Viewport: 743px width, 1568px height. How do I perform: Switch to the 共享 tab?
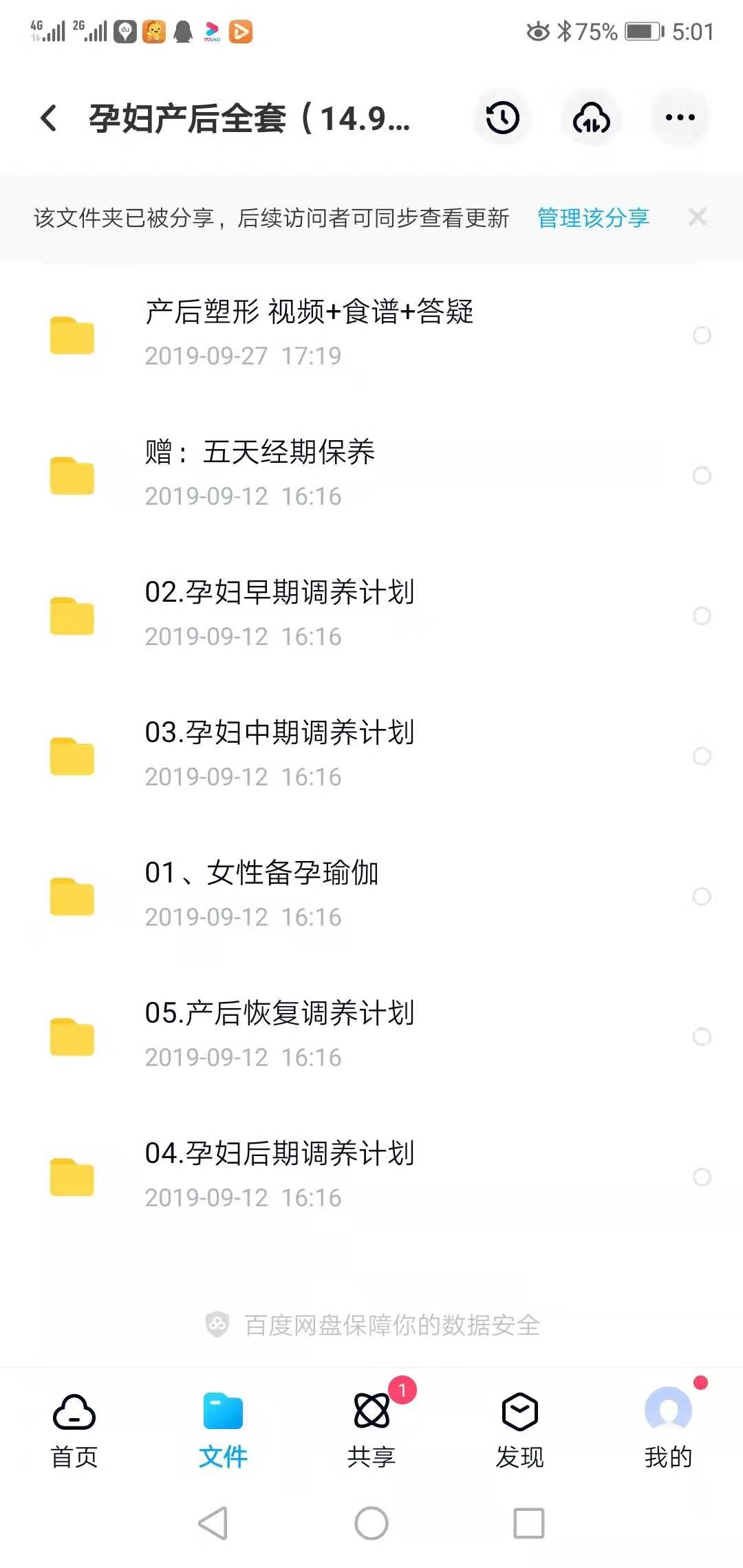[371, 1432]
